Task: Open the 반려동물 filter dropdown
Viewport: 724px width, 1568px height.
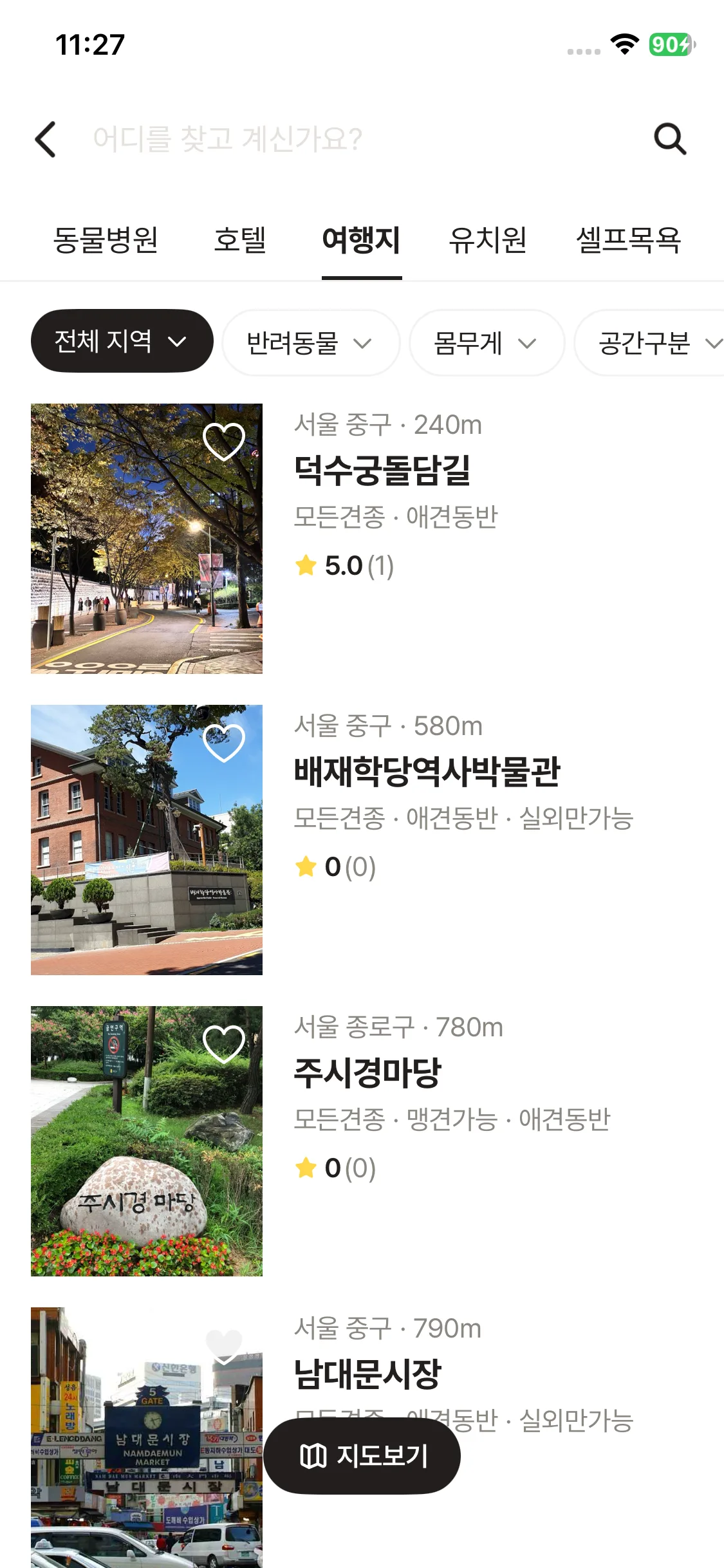Action: (311, 343)
